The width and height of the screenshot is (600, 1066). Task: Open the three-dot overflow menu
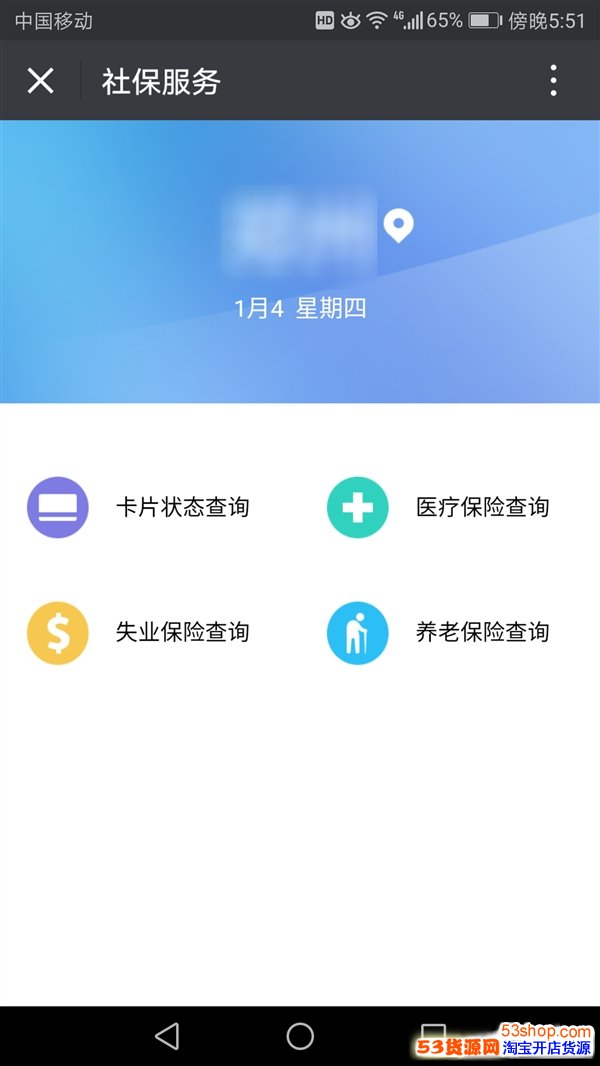pyautogui.click(x=553, y=81)
